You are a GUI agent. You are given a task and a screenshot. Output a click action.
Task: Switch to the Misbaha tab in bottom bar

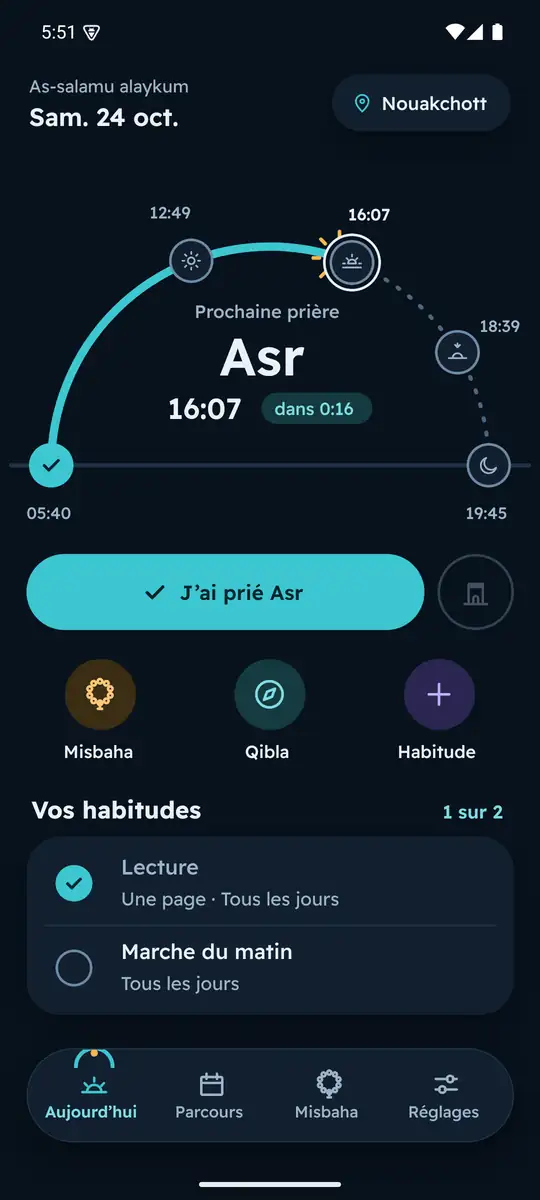(327, 1095)
